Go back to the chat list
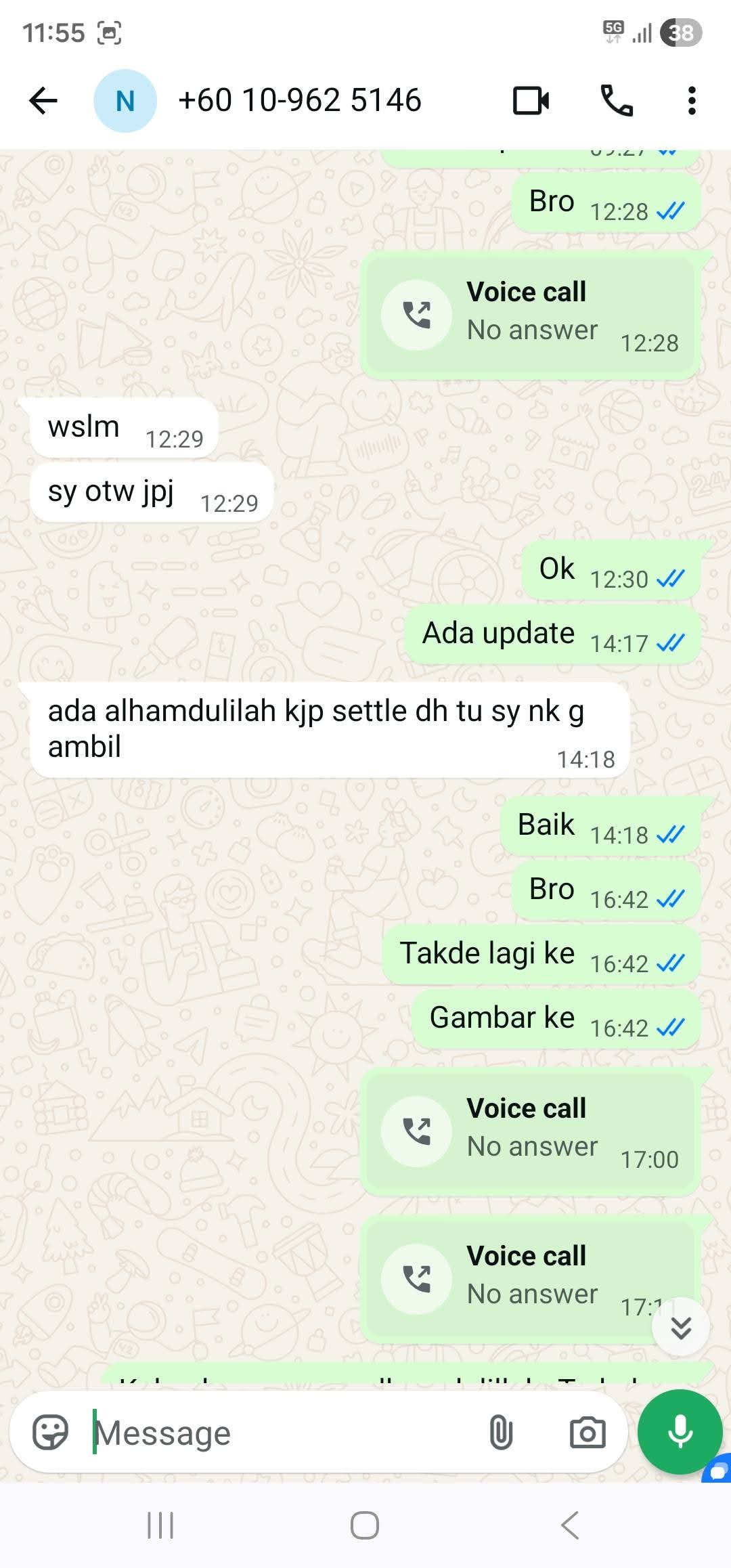This screenshot has height=1568, width=731. click(43, 101)
